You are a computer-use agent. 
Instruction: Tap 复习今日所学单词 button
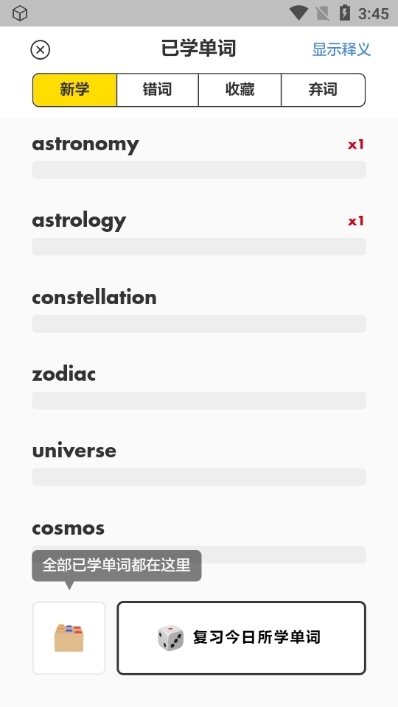pyautogui.click(x=241, y=638)
